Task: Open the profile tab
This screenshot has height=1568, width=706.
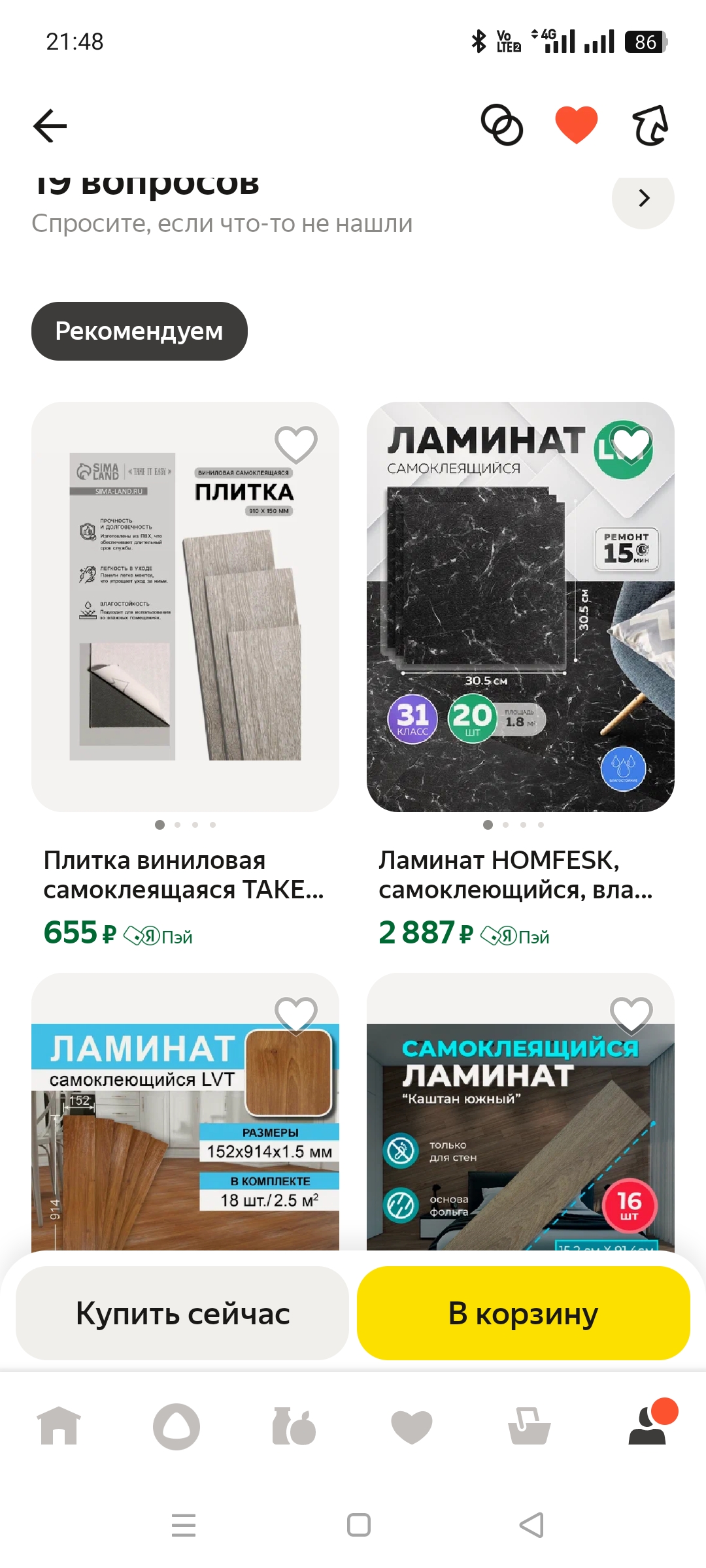Action: [648, 1425]
